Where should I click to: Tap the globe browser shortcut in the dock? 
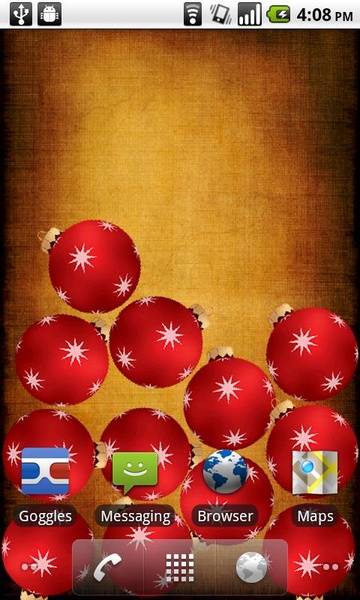252,566
